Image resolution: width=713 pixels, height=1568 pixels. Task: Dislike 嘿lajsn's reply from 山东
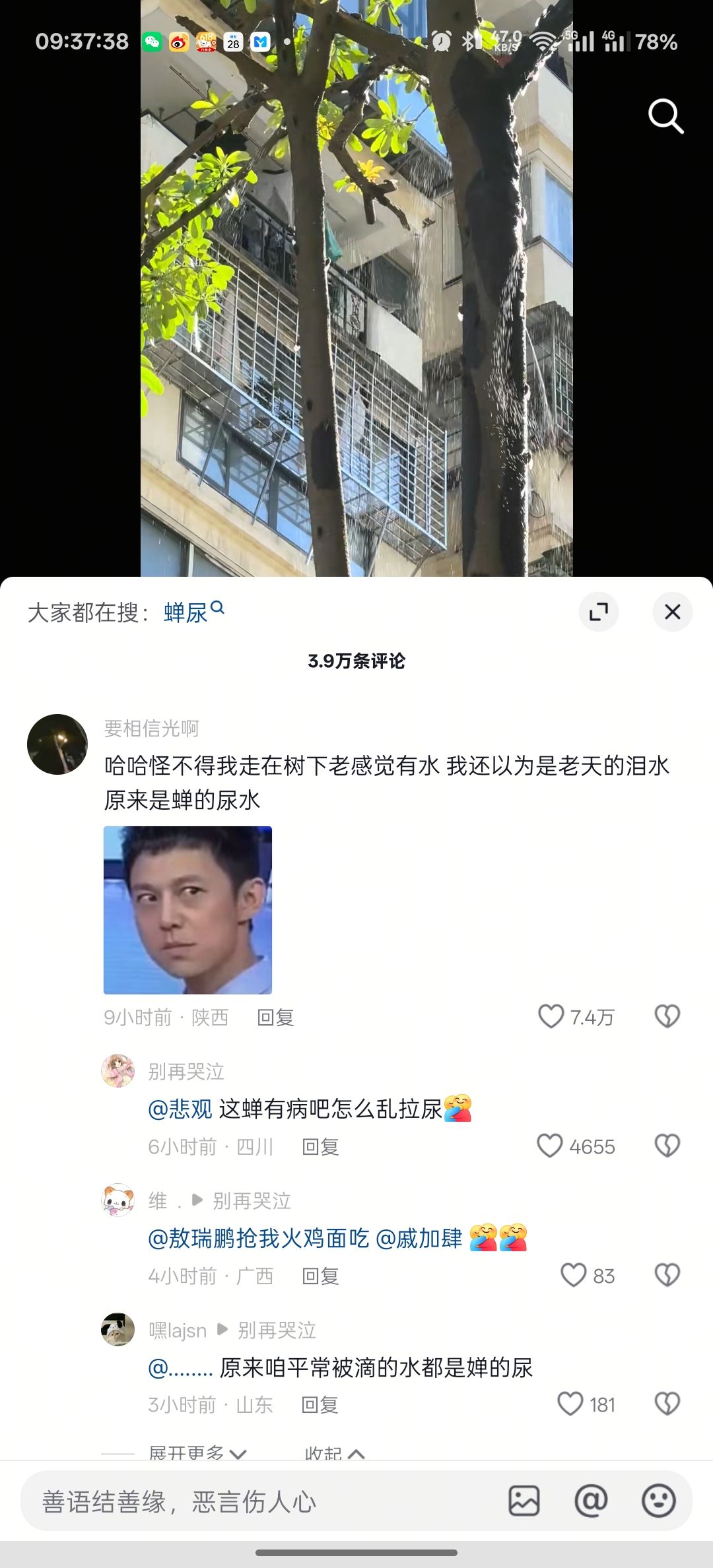[667, 1404]
